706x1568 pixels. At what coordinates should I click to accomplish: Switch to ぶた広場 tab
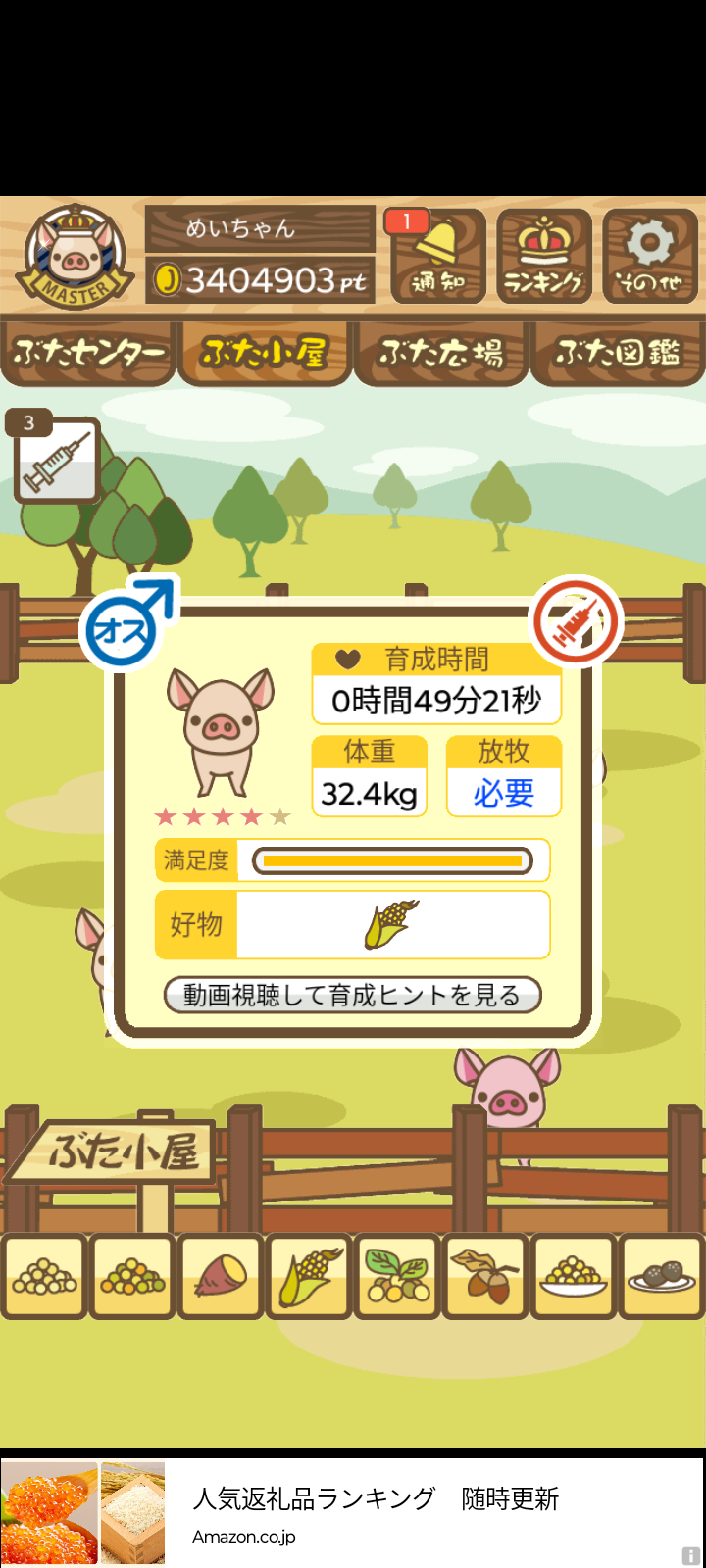pyautogui.click(x=441, y=353)
